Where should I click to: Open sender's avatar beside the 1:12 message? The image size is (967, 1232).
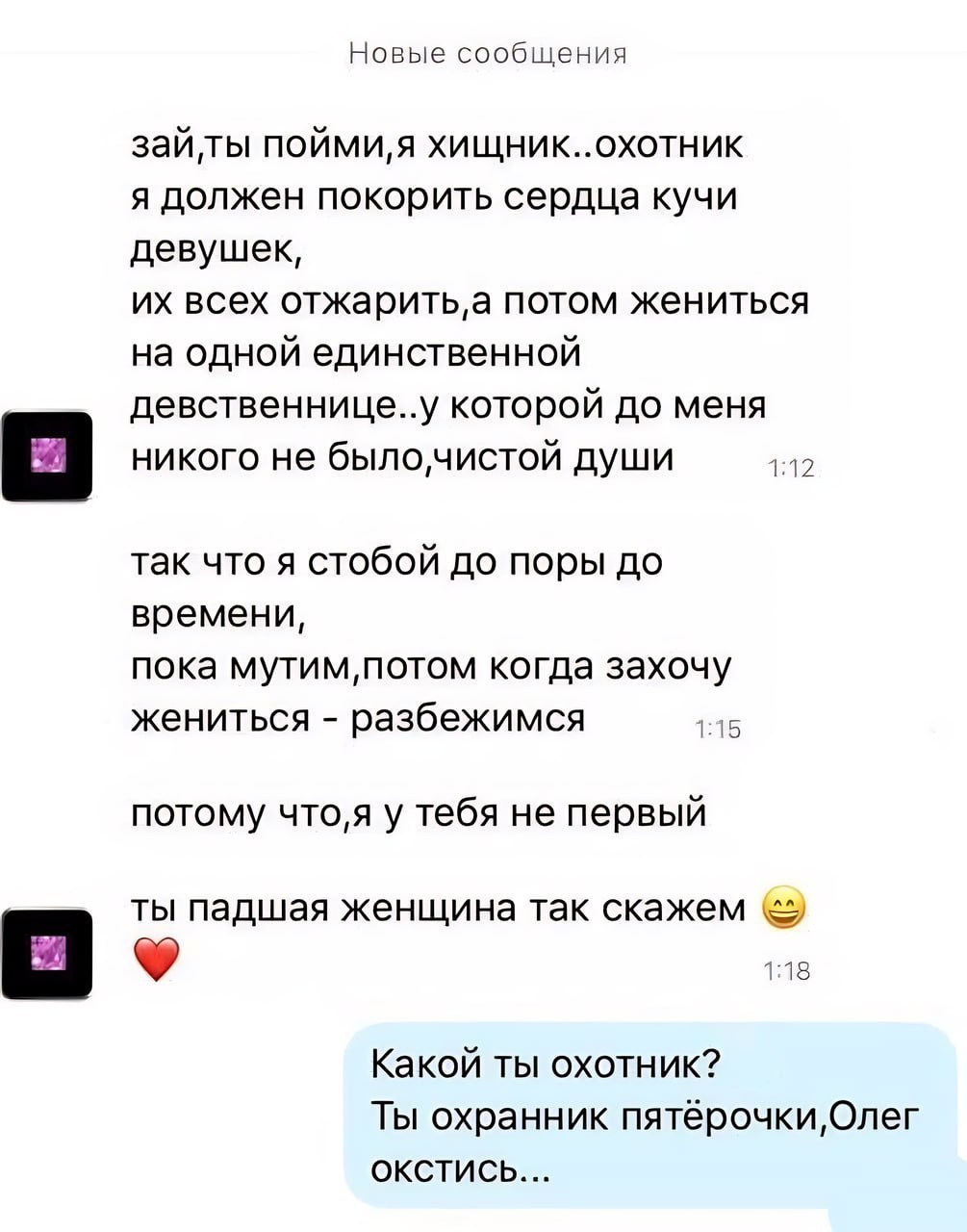(x=46, y=455)
